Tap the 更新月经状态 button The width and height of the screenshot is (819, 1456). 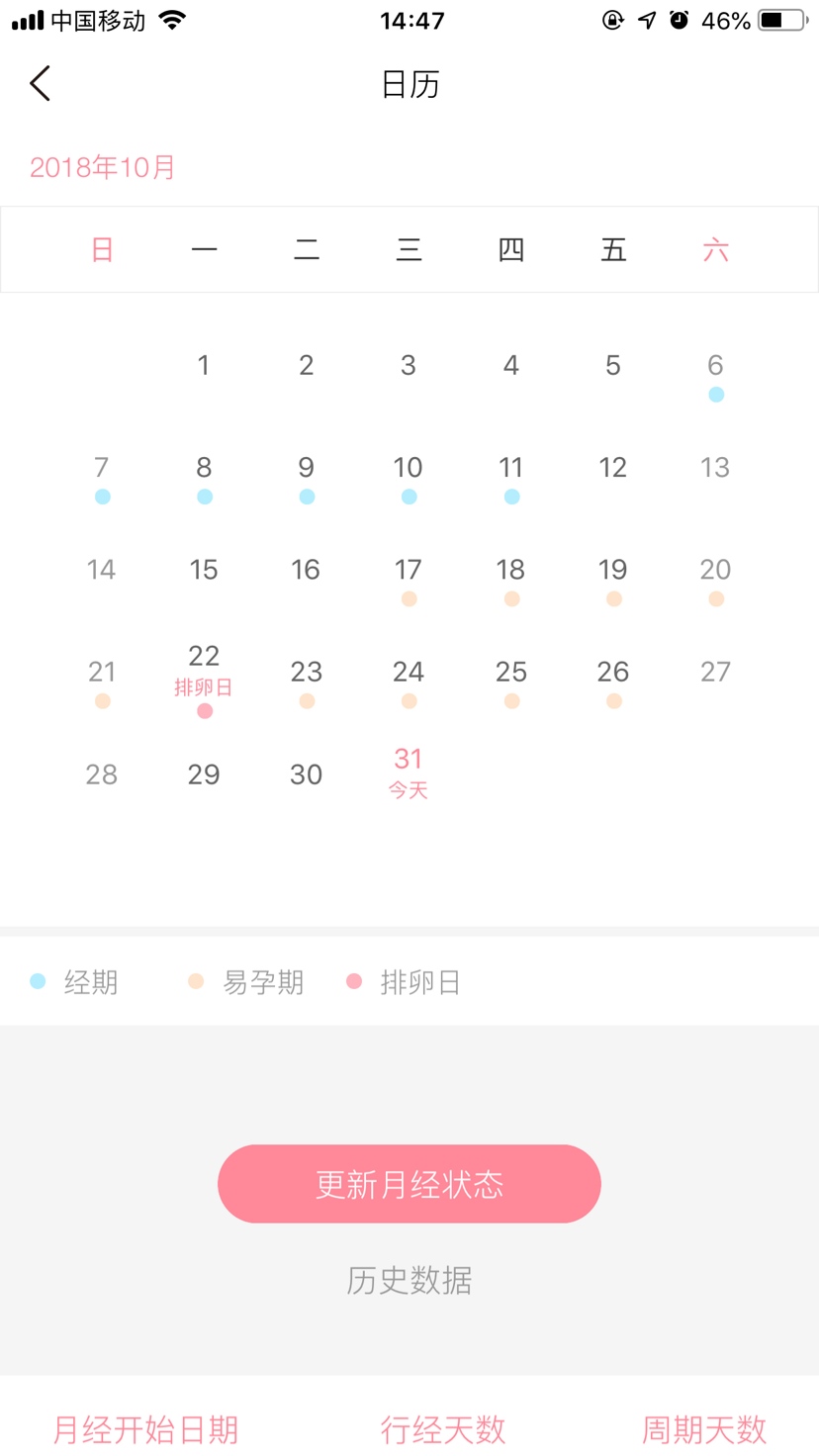click(x=409, y=1184)
